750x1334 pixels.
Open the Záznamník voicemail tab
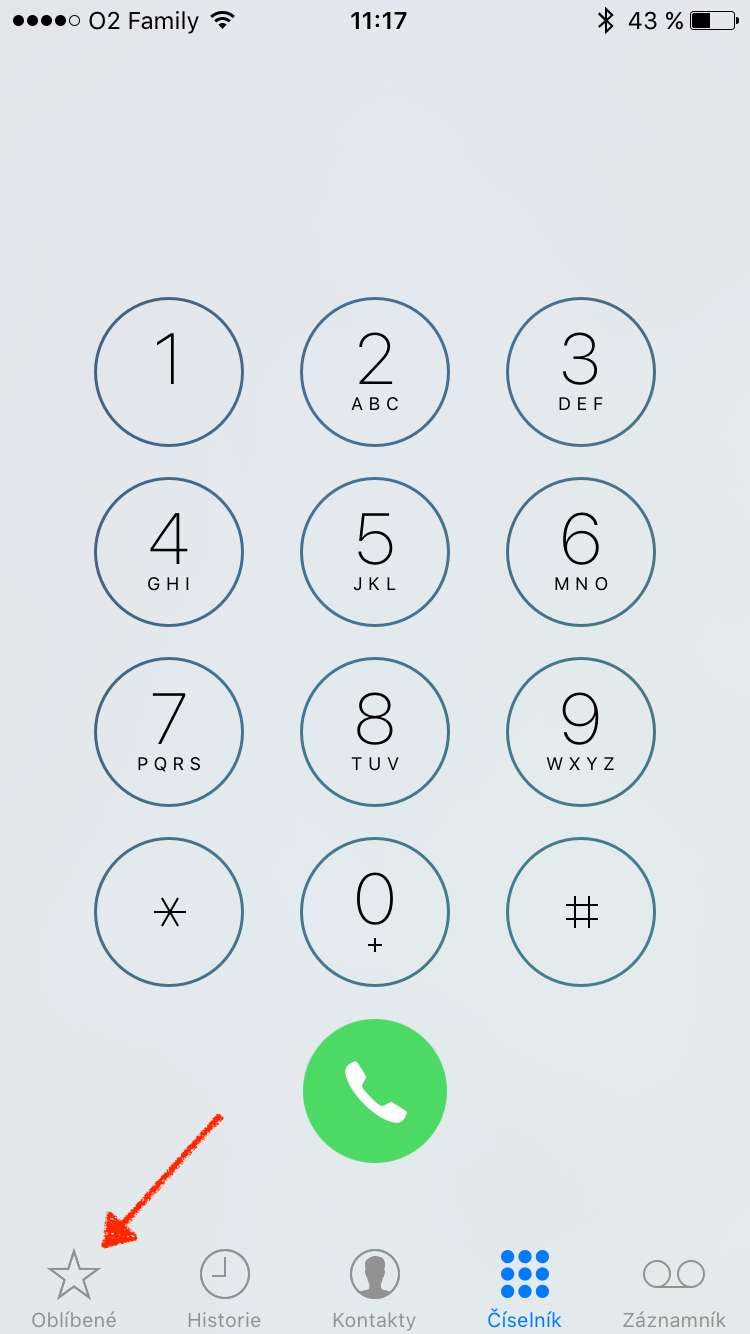674,1288
